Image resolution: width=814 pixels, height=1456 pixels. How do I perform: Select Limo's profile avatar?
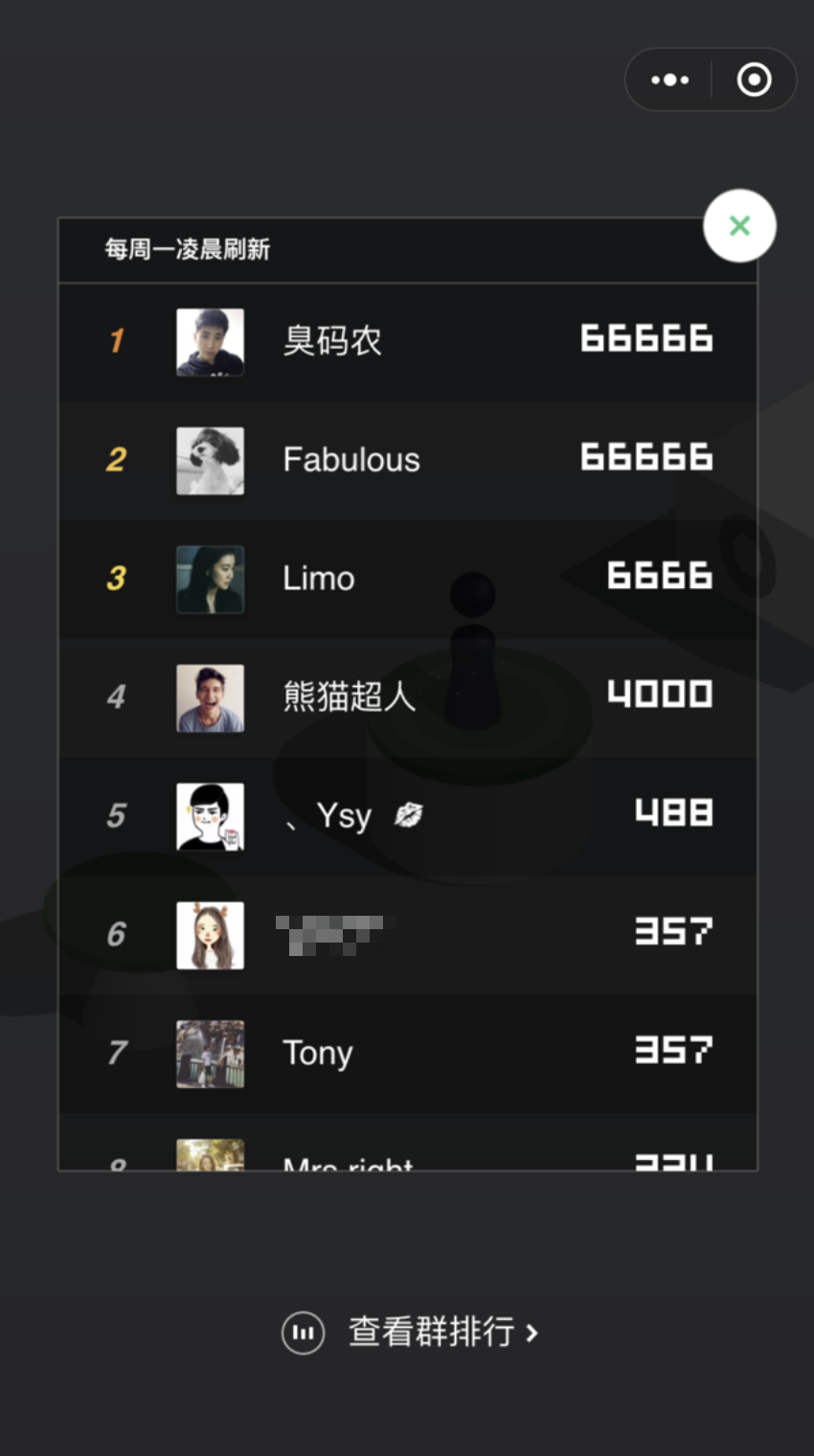pyautogui.click(x=210, y=579)
